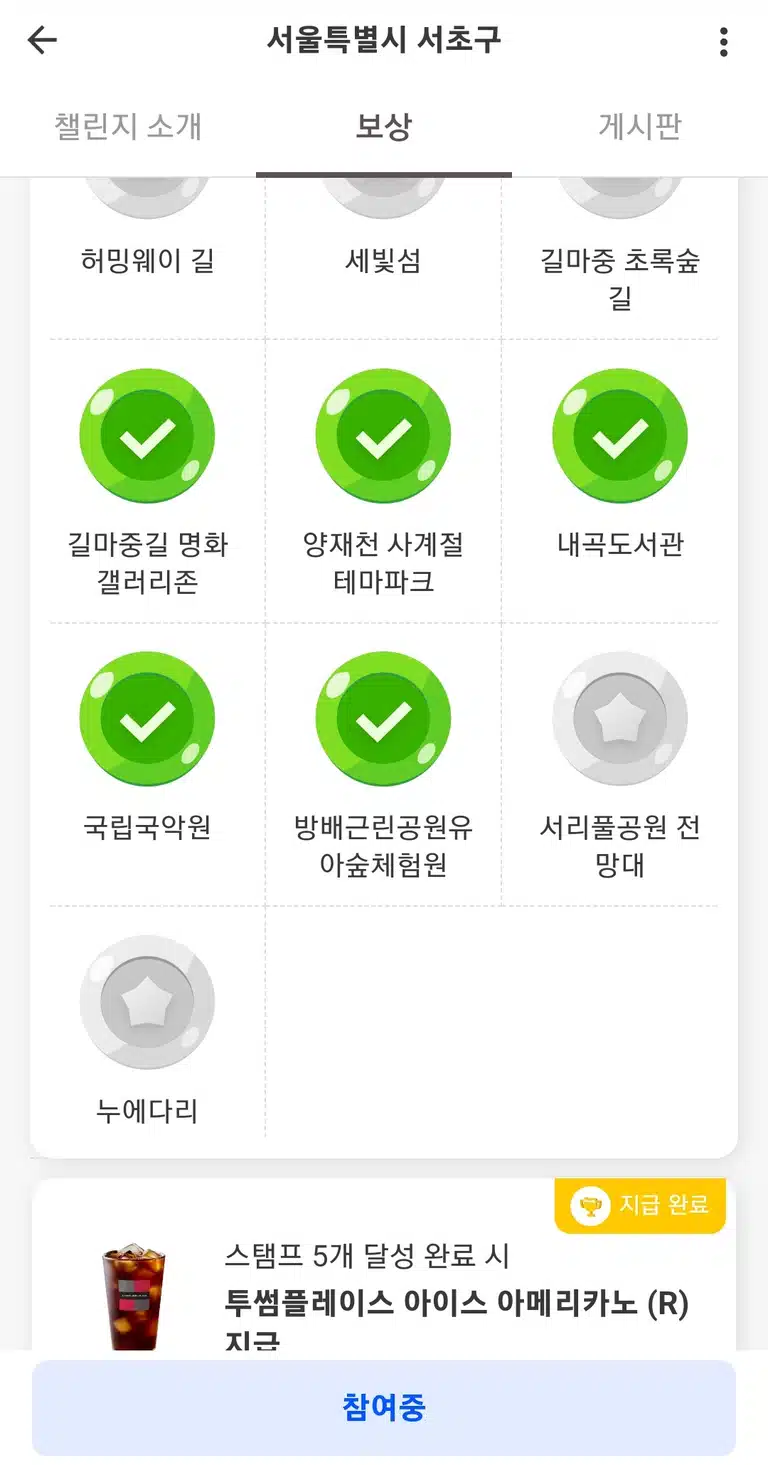Open the 서리풀공원 전망대 stamp
This screenshot has width=768, height=1465.
pyautogui.click(x=620, y=765)
